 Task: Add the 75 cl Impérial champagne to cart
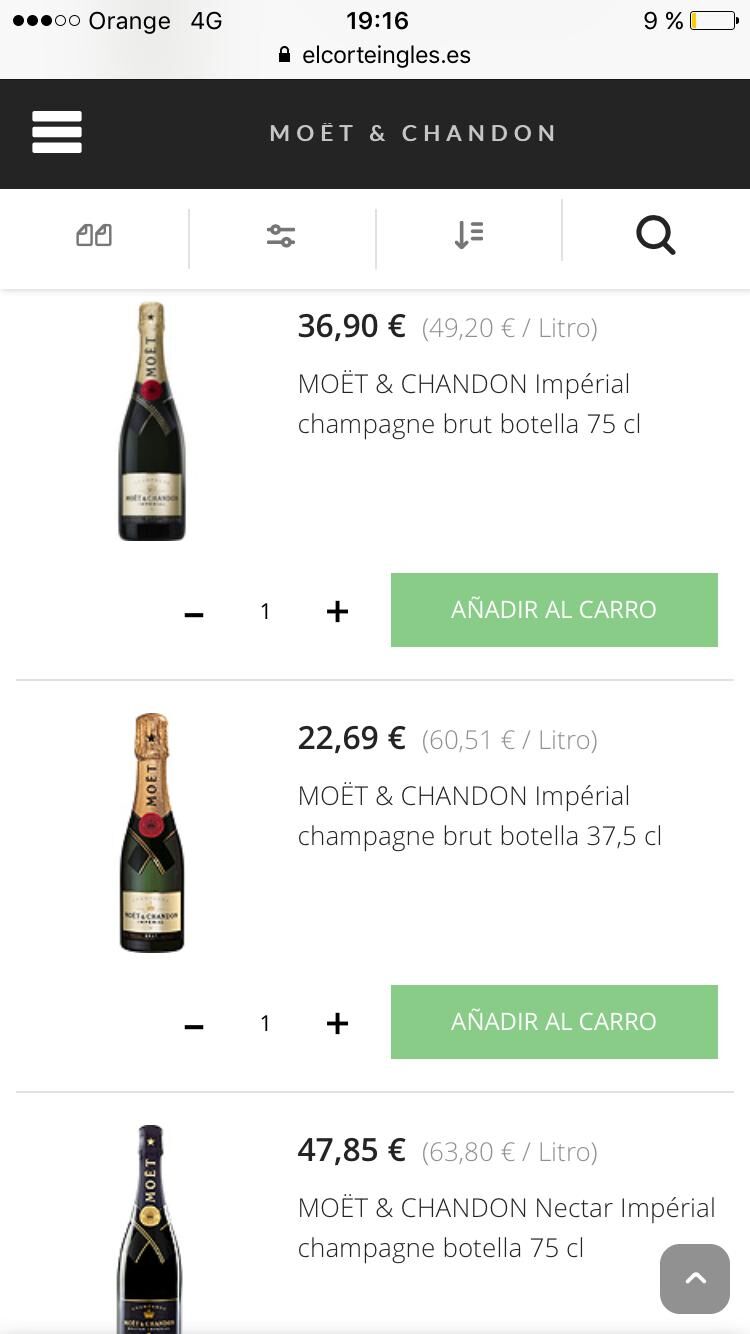tap(554, 609)
